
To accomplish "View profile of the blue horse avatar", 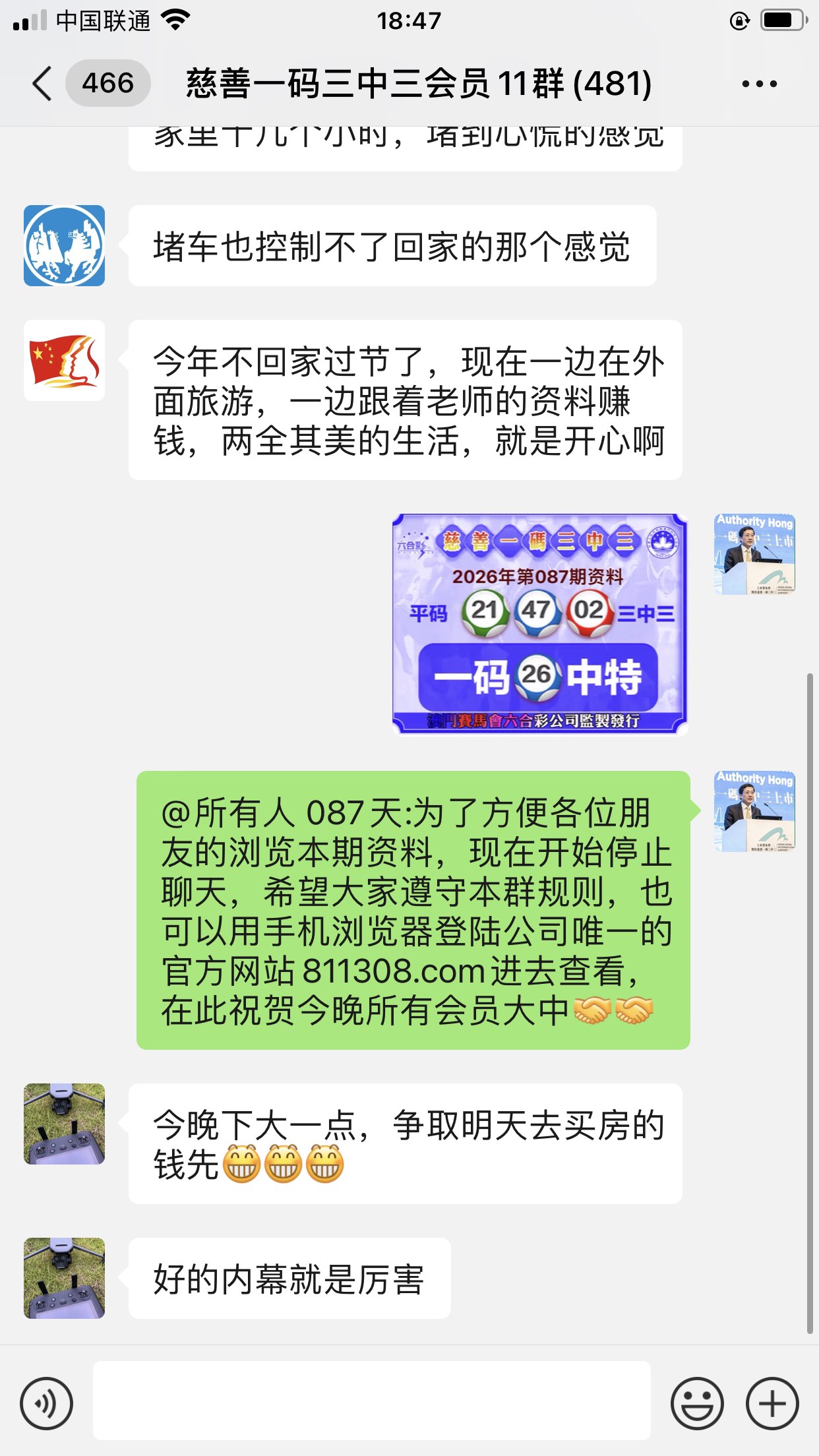I will (64, 245).
